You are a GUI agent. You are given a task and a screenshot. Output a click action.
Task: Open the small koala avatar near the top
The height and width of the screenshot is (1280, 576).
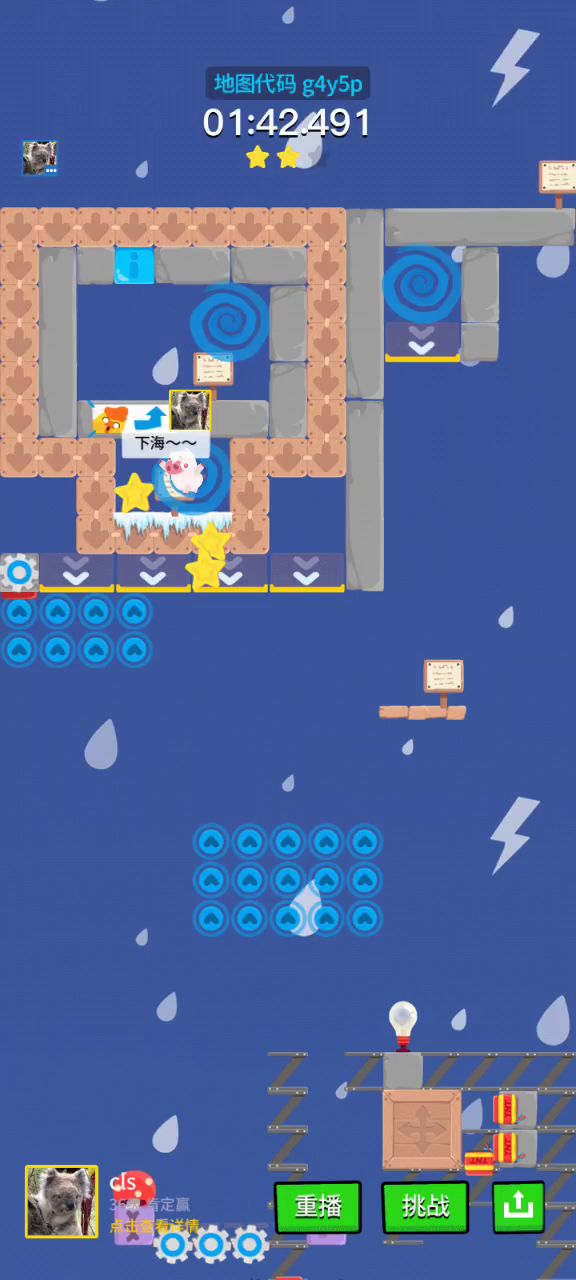point(40,158)
